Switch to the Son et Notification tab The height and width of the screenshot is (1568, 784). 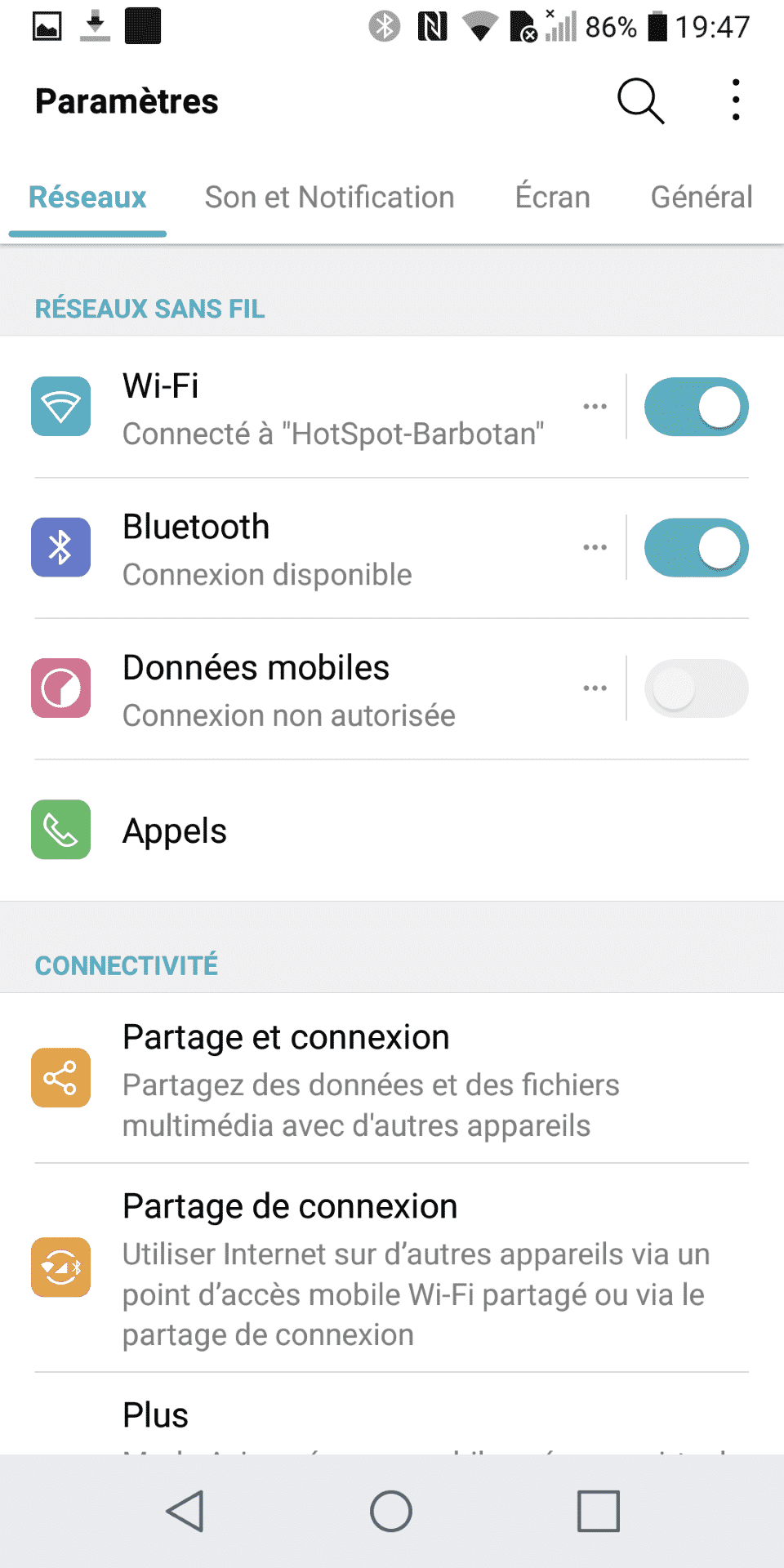(x=329, y=198)
